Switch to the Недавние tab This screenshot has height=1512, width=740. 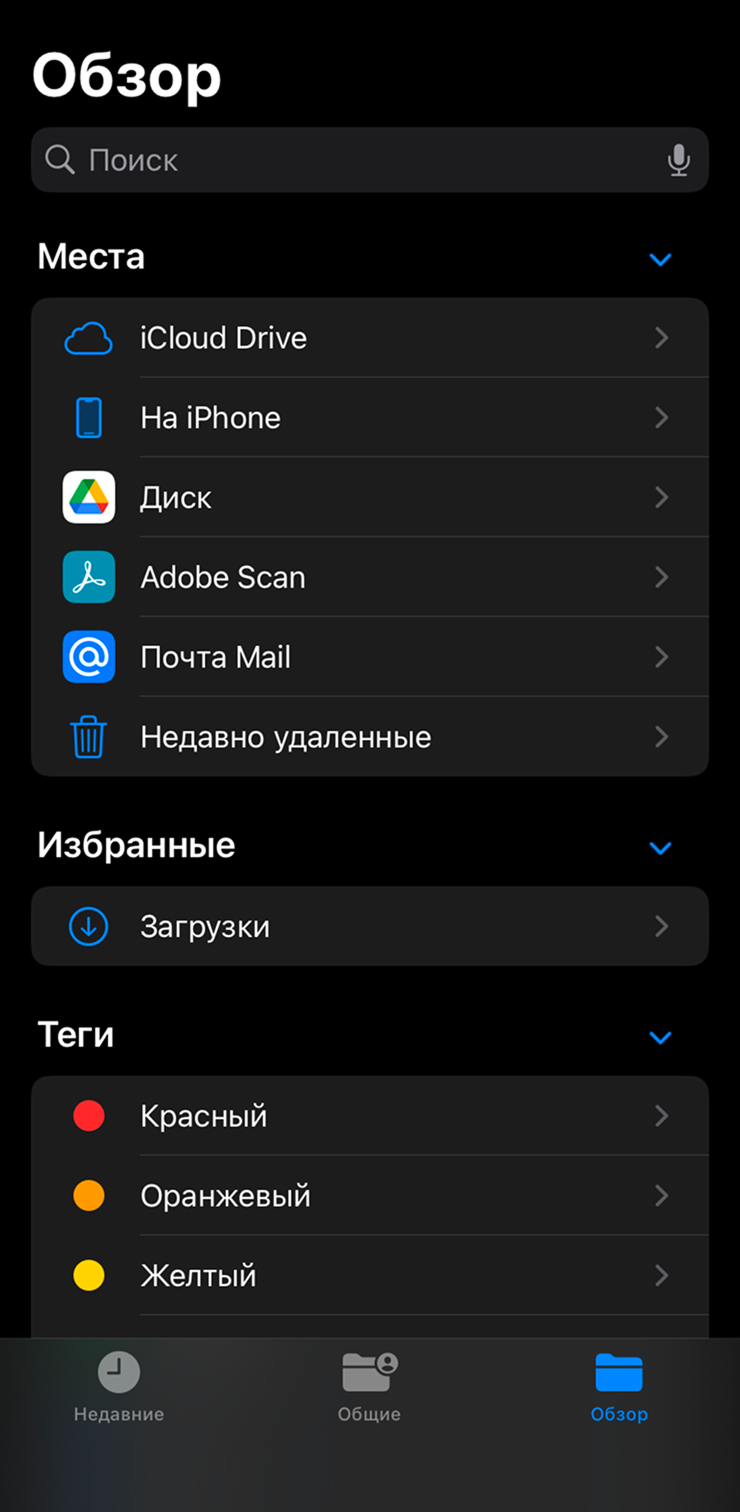(x=119, y=1387)
